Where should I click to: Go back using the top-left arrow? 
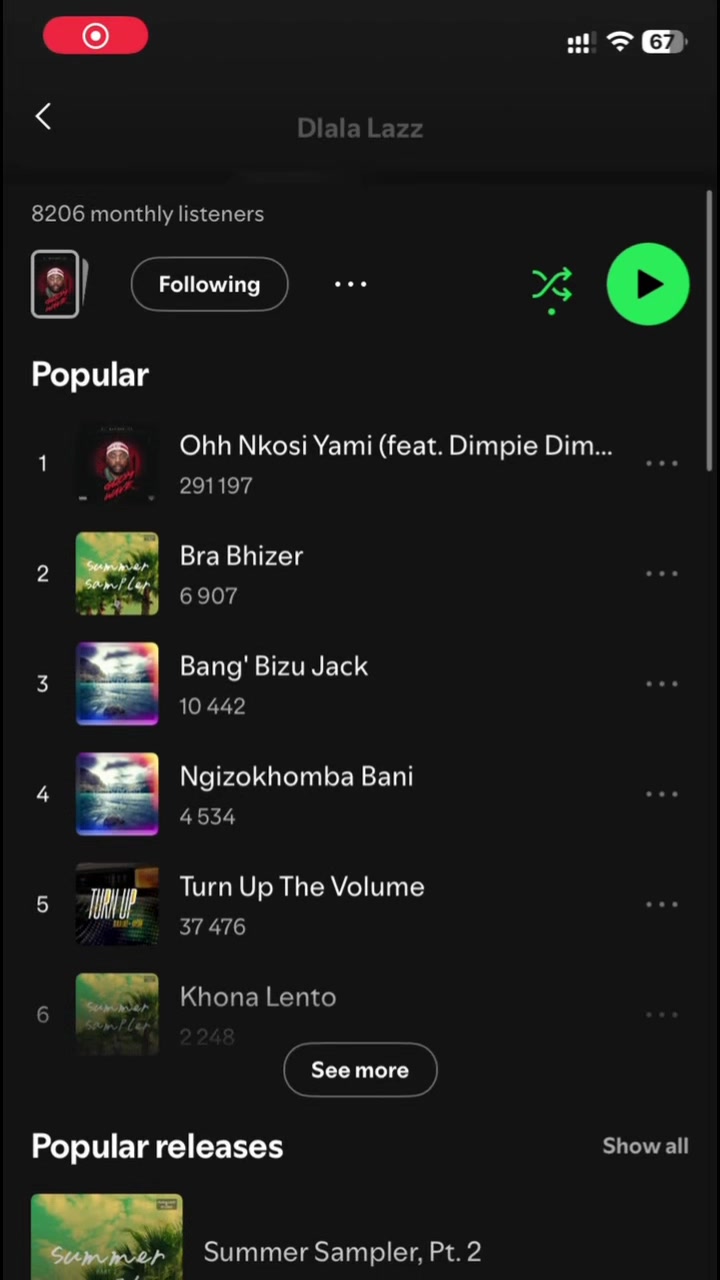(x=43, y=116)
